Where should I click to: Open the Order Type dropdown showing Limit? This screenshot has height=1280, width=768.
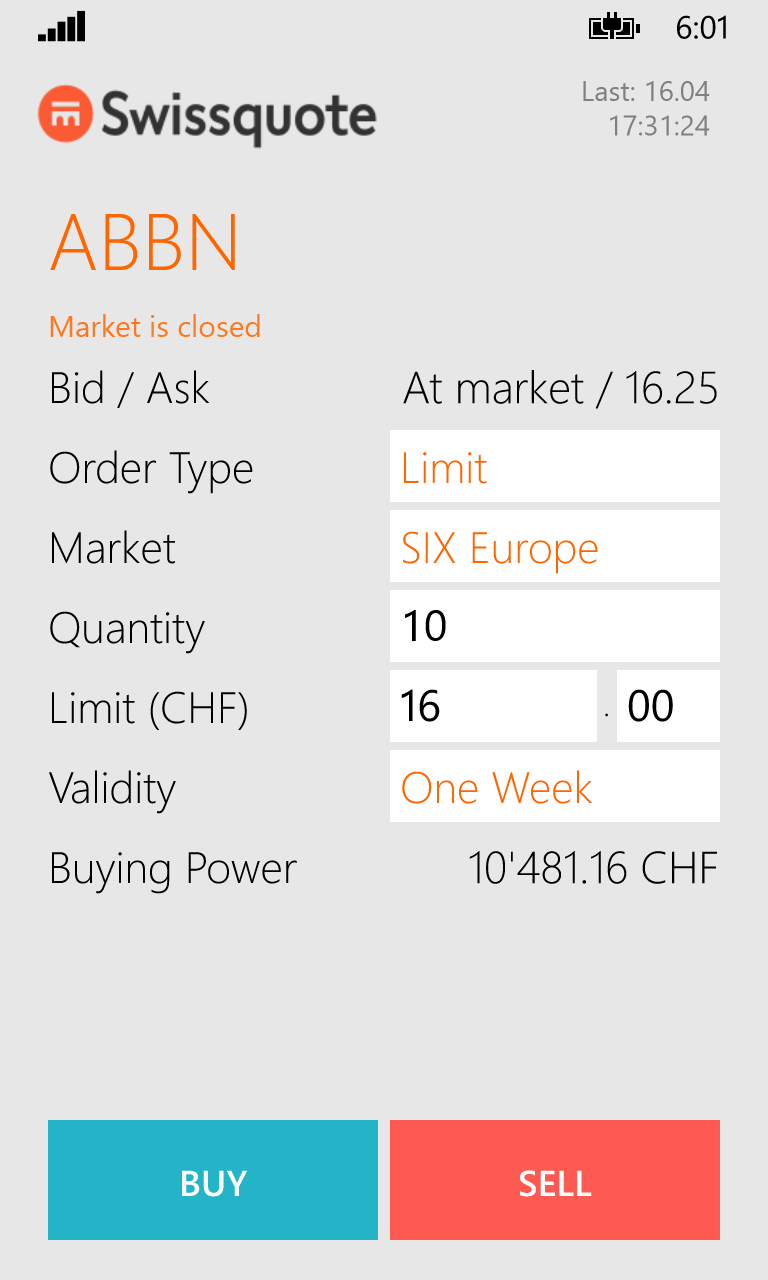[554, 466]
